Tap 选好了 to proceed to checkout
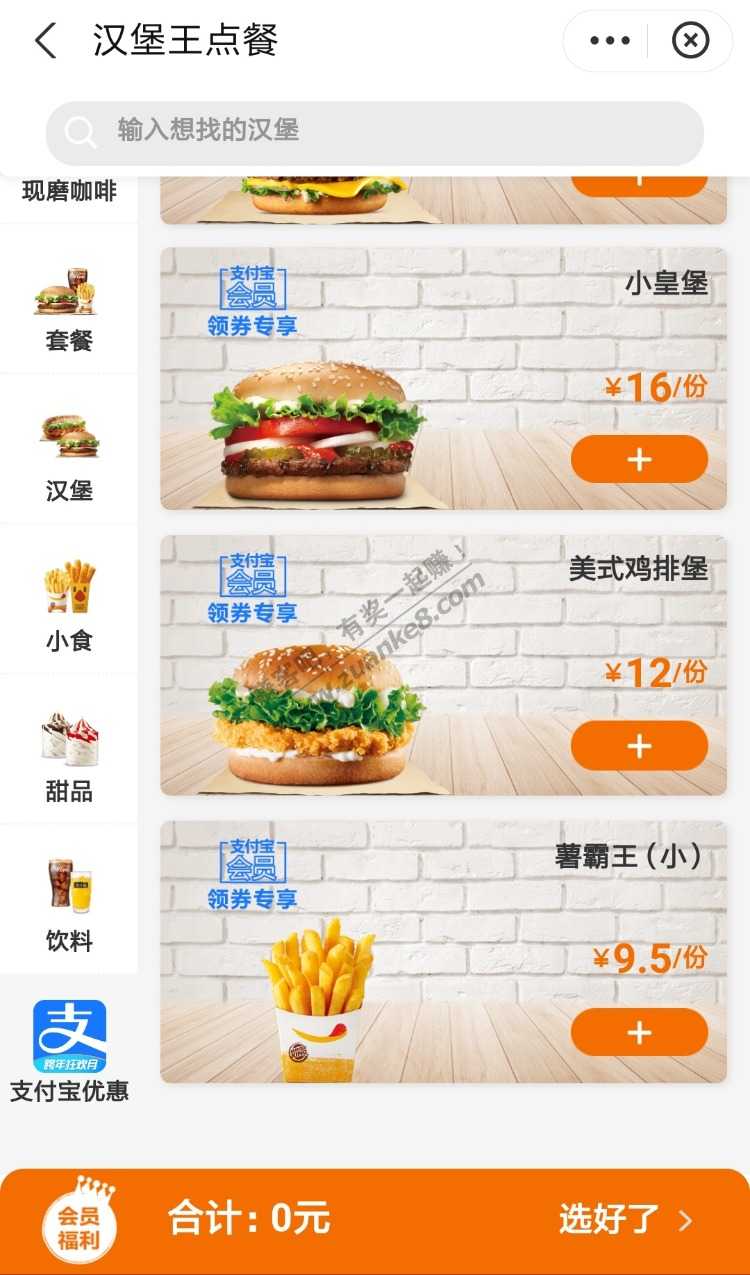This screenshot has height=1275, width=750. 625,1219
